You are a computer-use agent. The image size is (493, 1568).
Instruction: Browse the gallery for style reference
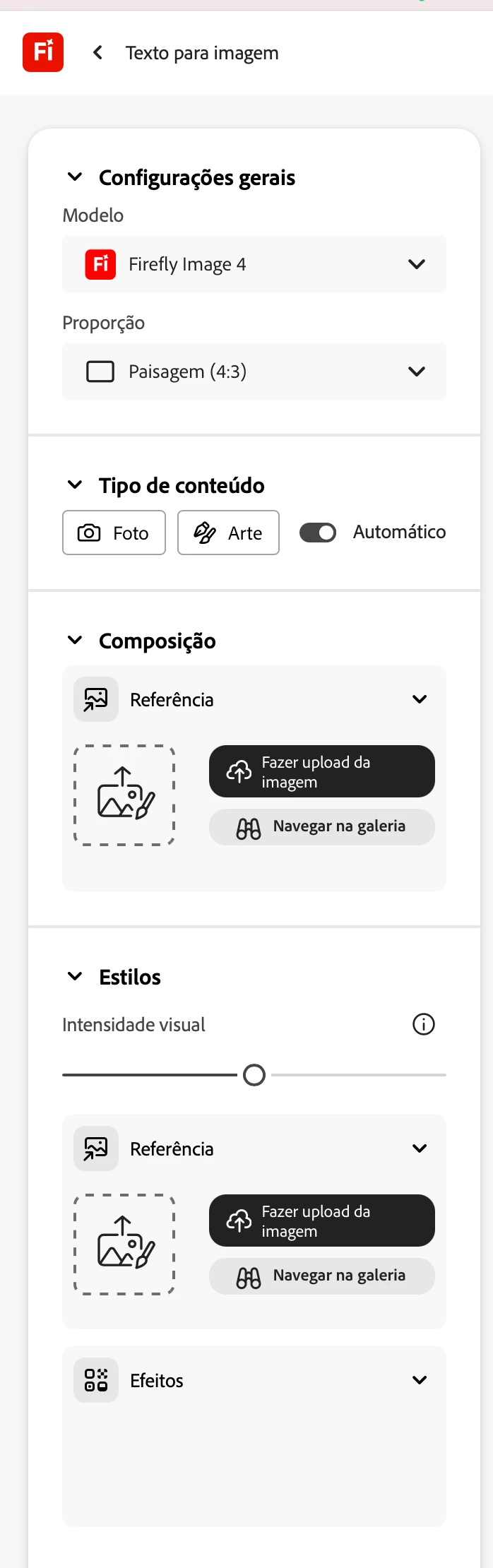click(x=321, y=1276)
